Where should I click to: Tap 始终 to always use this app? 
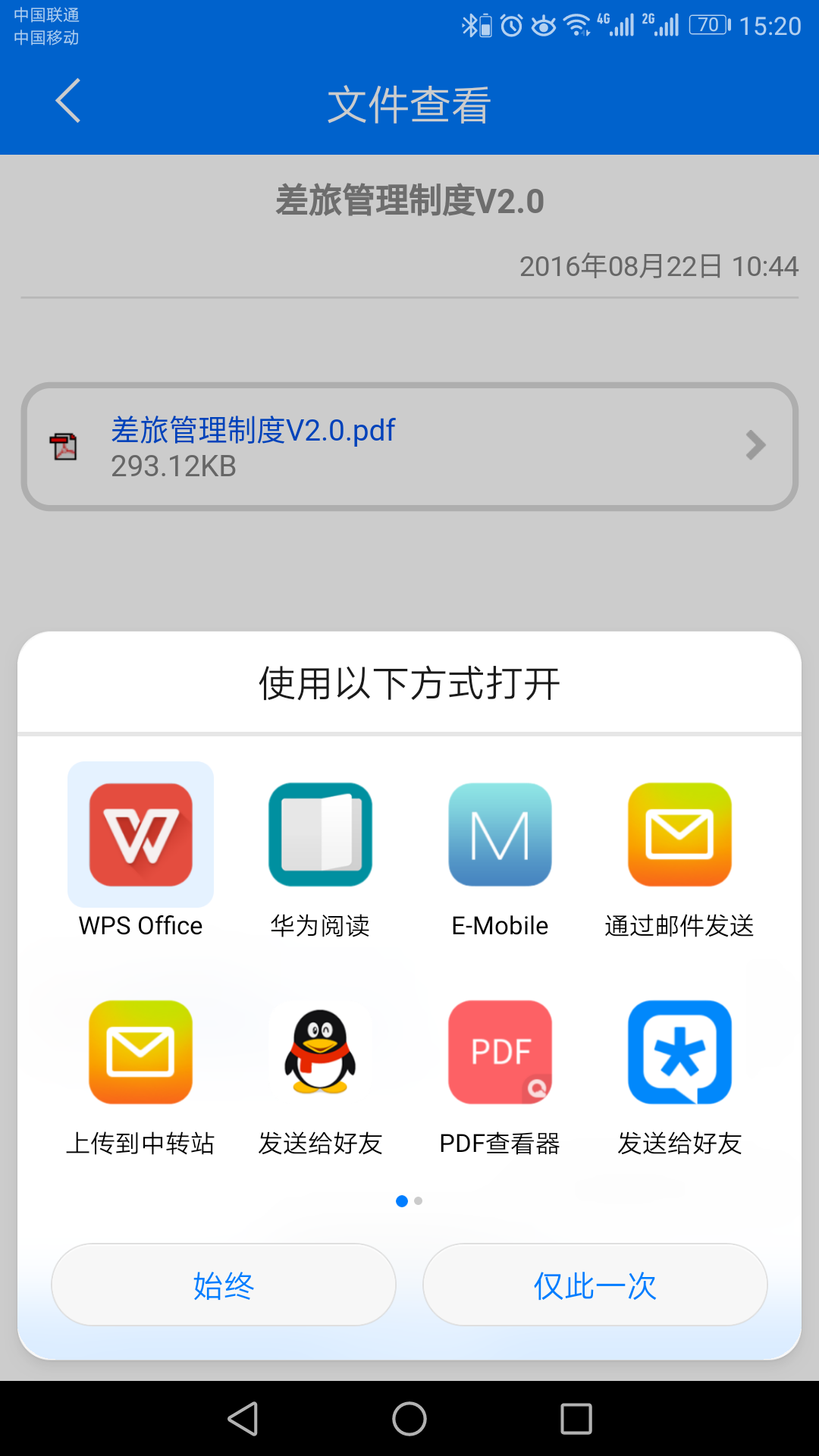224,1285
